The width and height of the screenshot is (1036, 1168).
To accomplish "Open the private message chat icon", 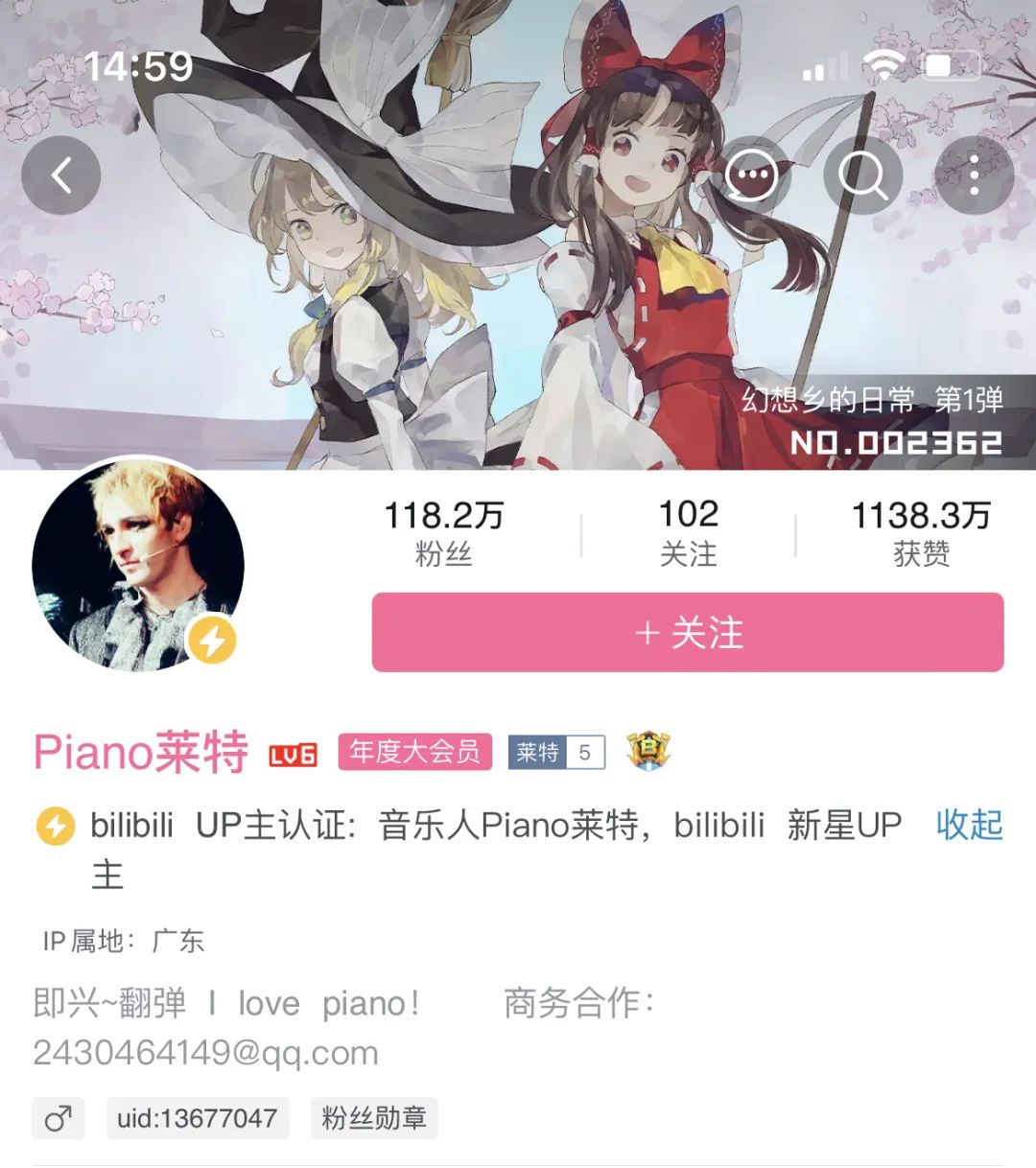I will [x=750, y=175].
